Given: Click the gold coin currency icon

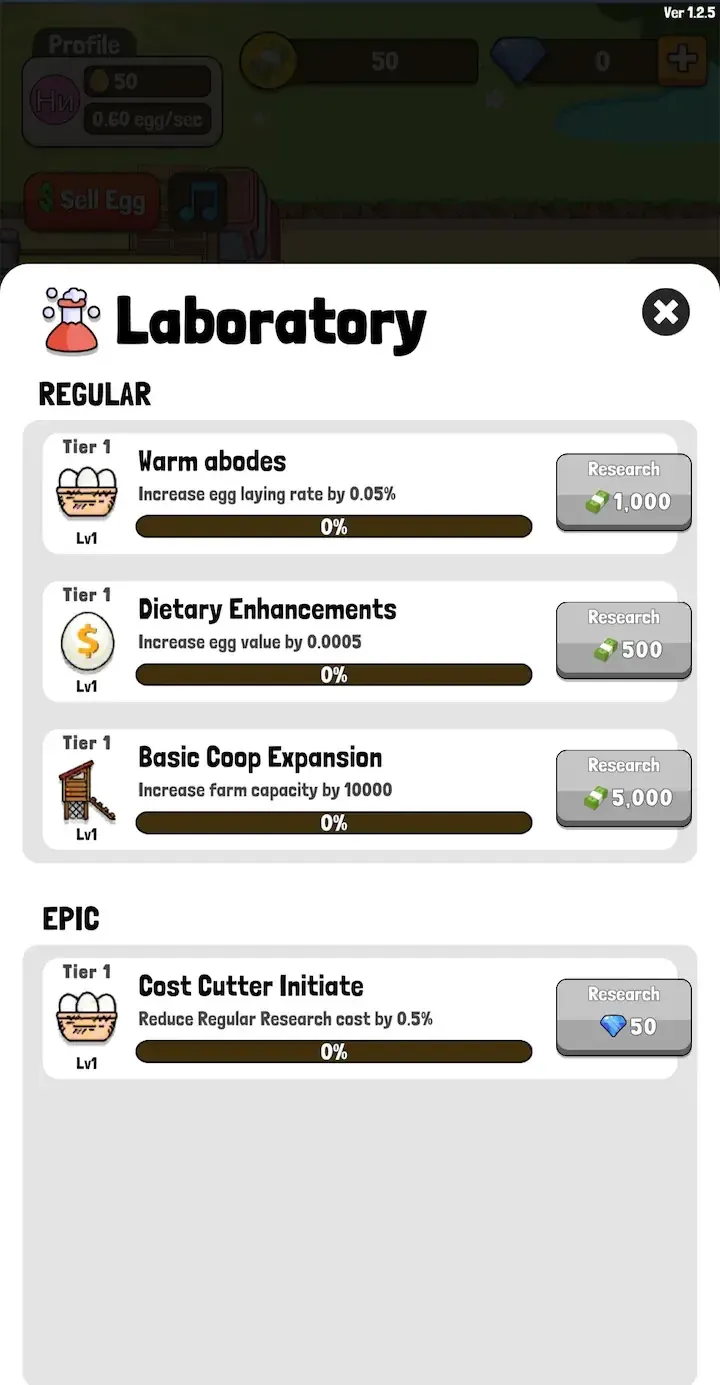Looking at the screenshot, I should 268,60.
